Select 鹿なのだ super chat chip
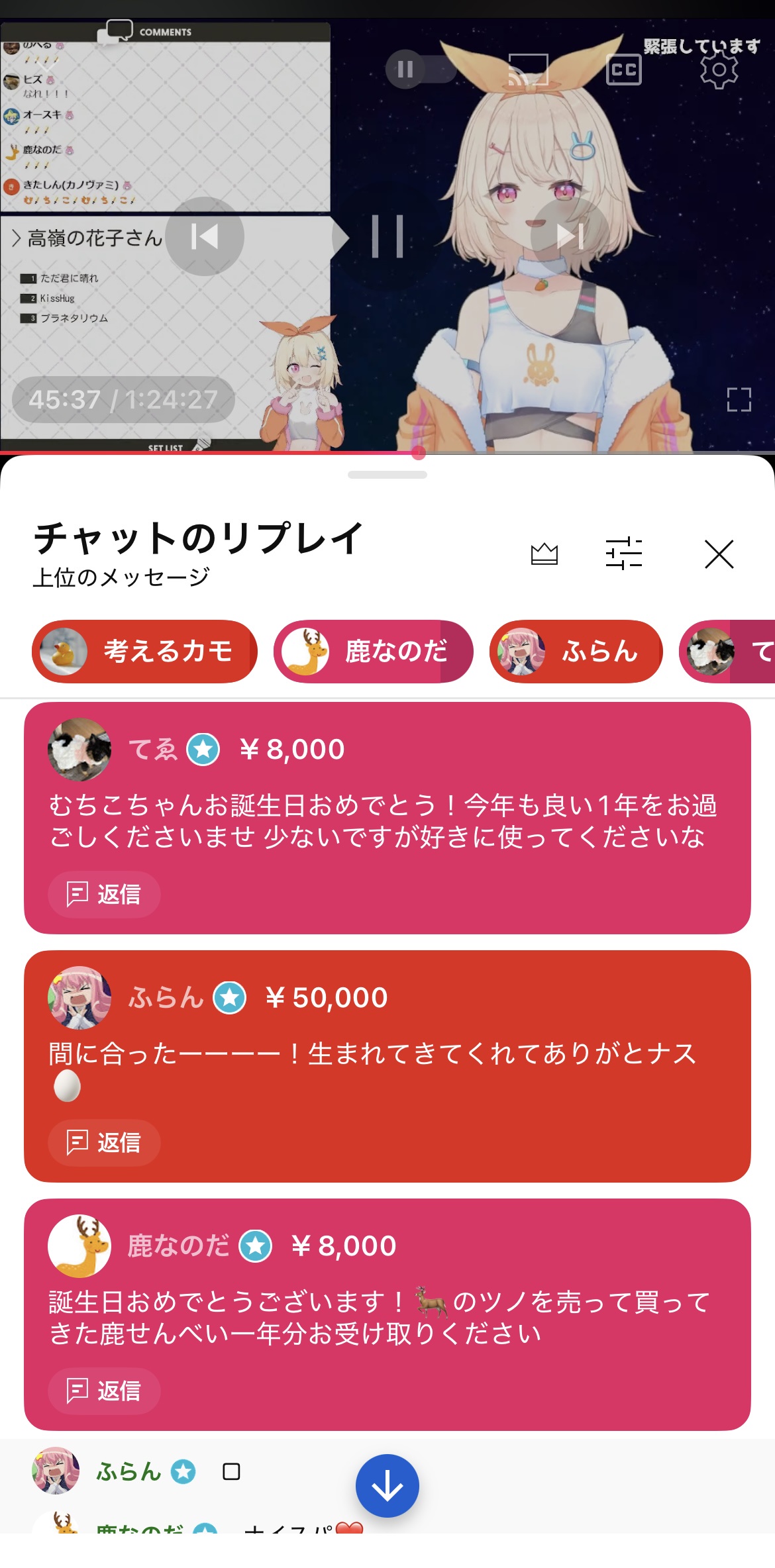Image resolution: width=775 pixels, height=1568 pixels. click(x=373, y=652)
